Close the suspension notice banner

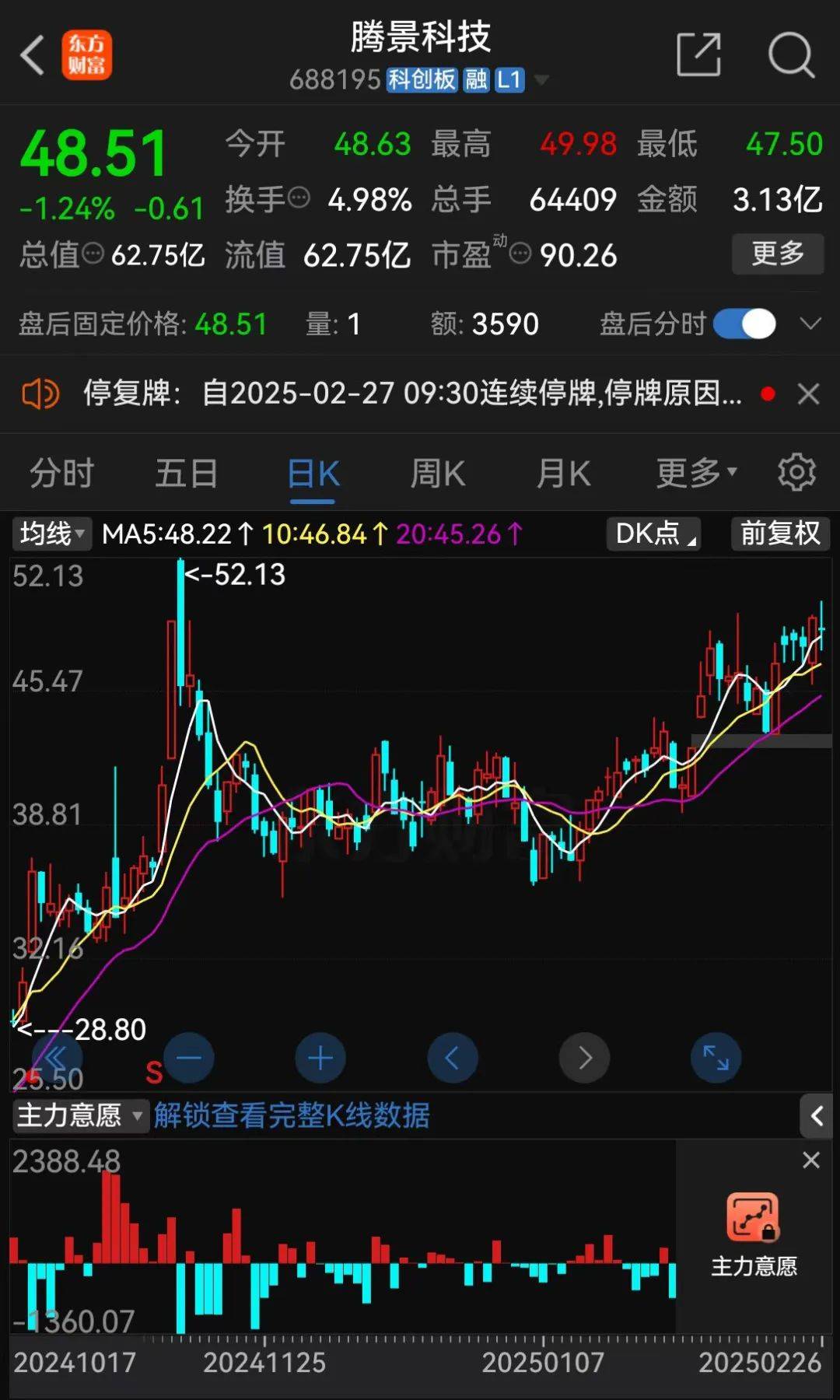pyautogui.click(x=808, y=394)
